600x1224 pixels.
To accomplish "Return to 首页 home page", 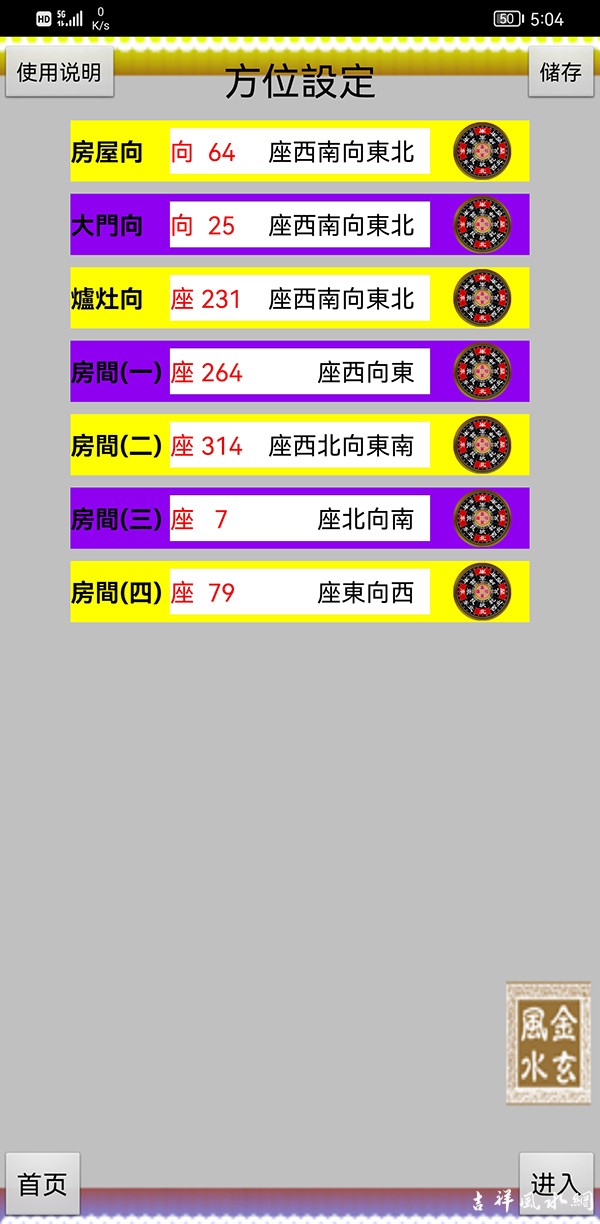I will coord(43,1185).
